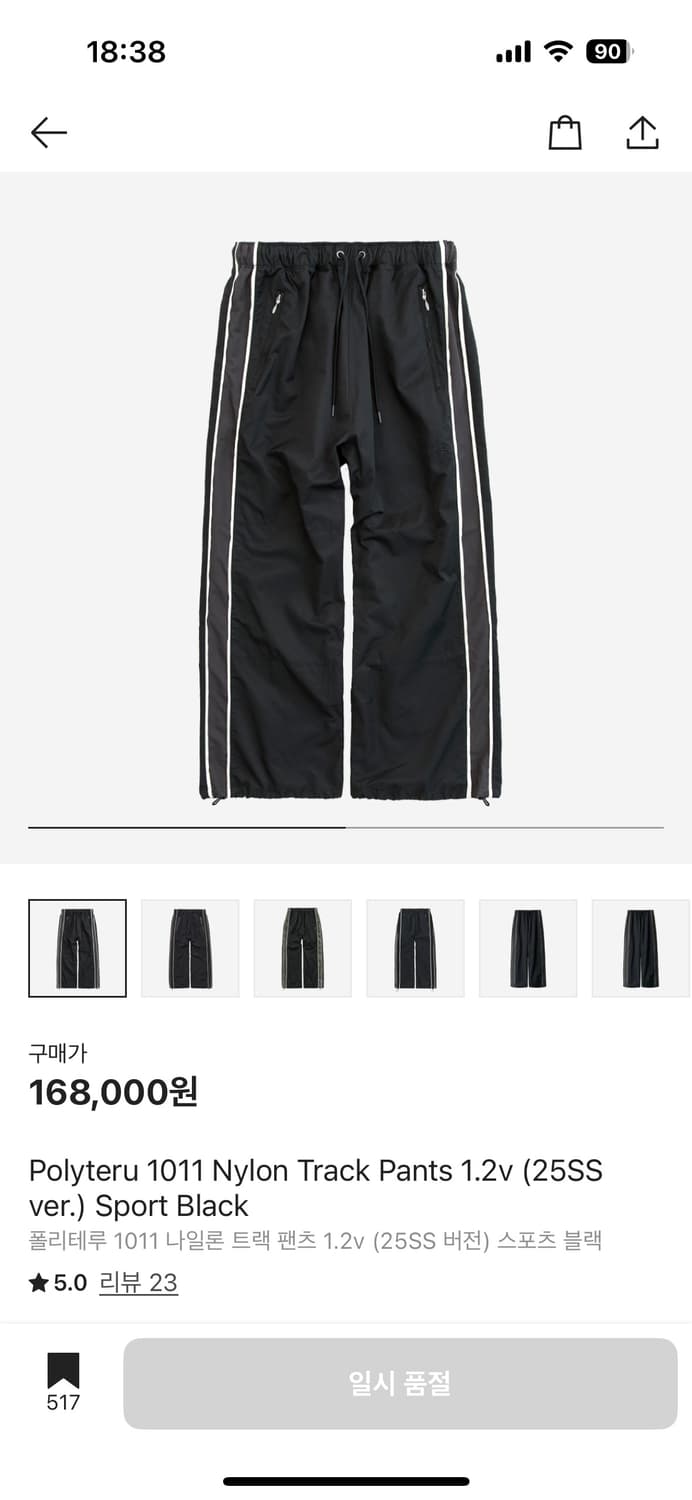Select the sixth thumbnail image
The image size is (692, 1500).
641,948
